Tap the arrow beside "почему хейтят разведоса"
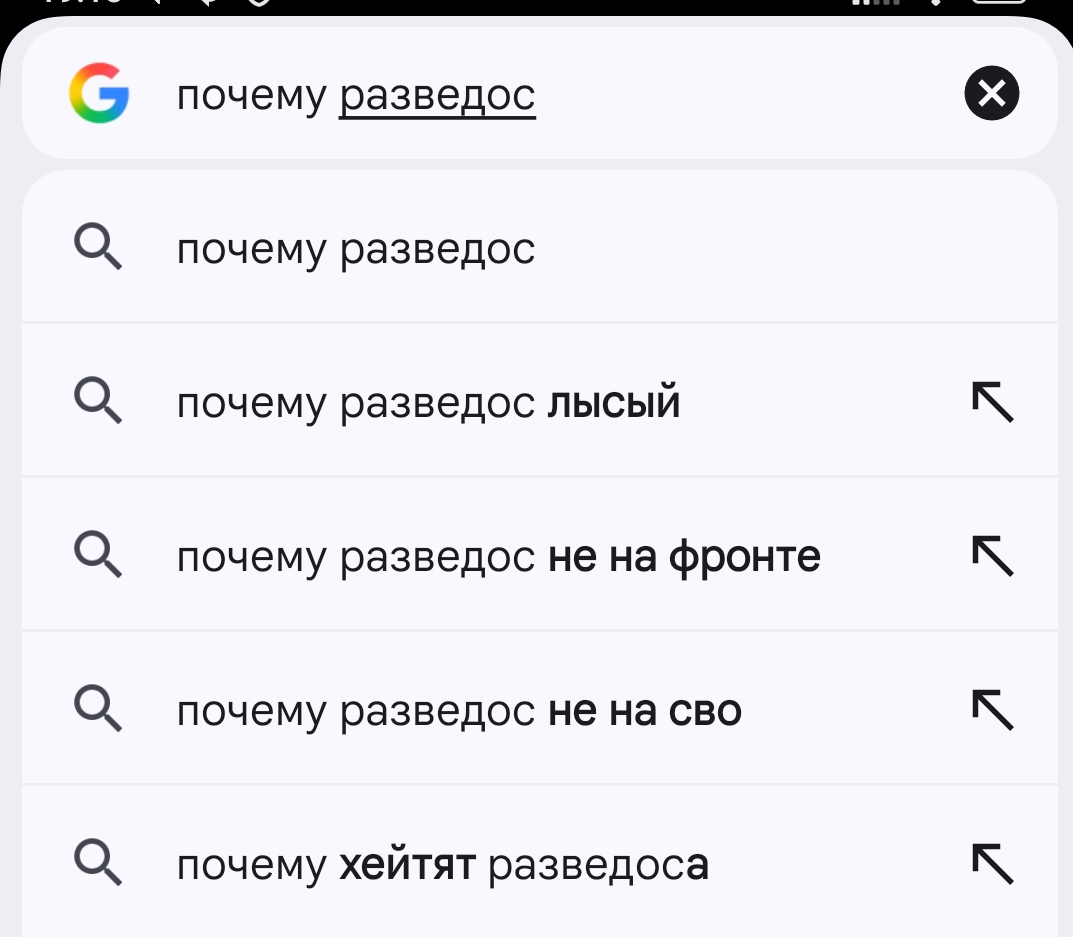The image size is (1073, 937). 992,864
